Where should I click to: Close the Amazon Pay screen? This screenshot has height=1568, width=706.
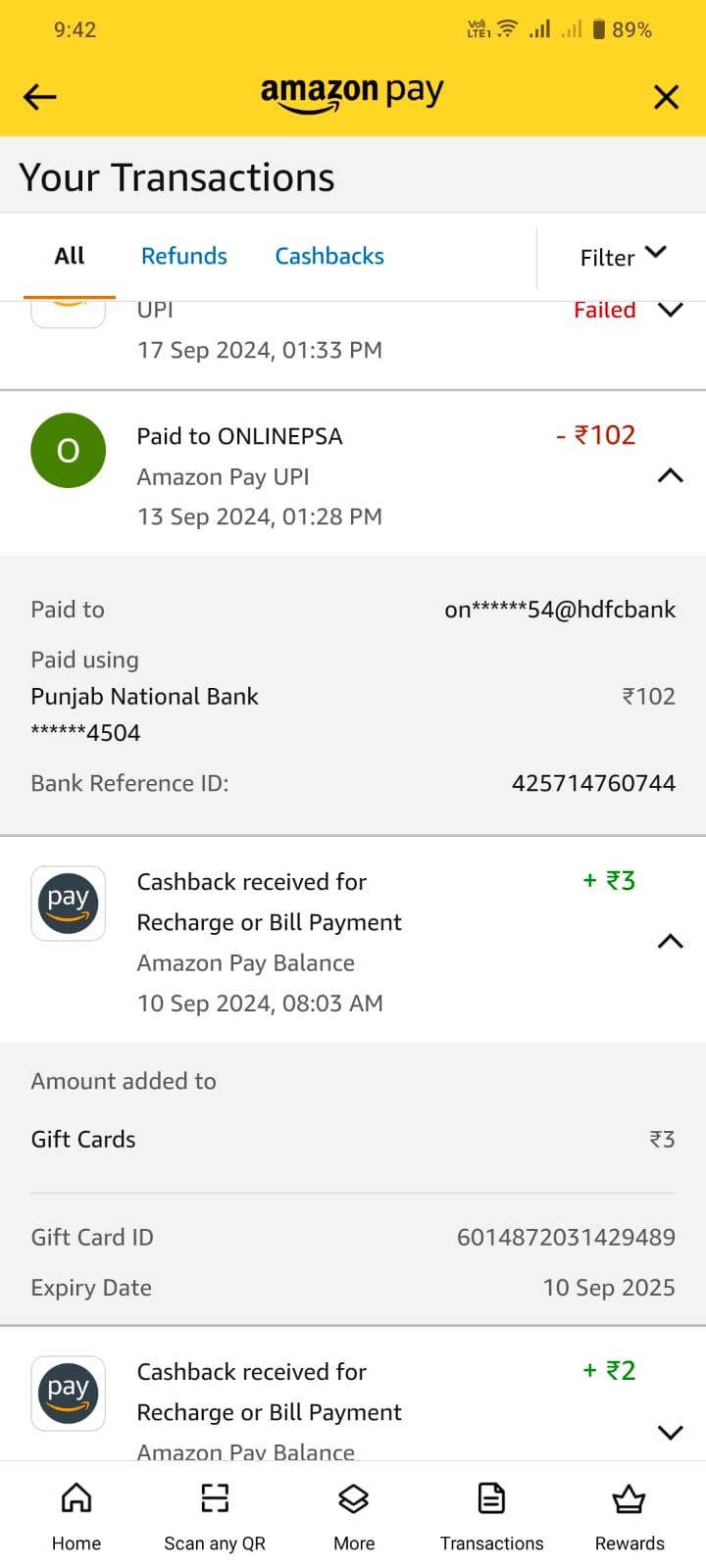(666, 96)
